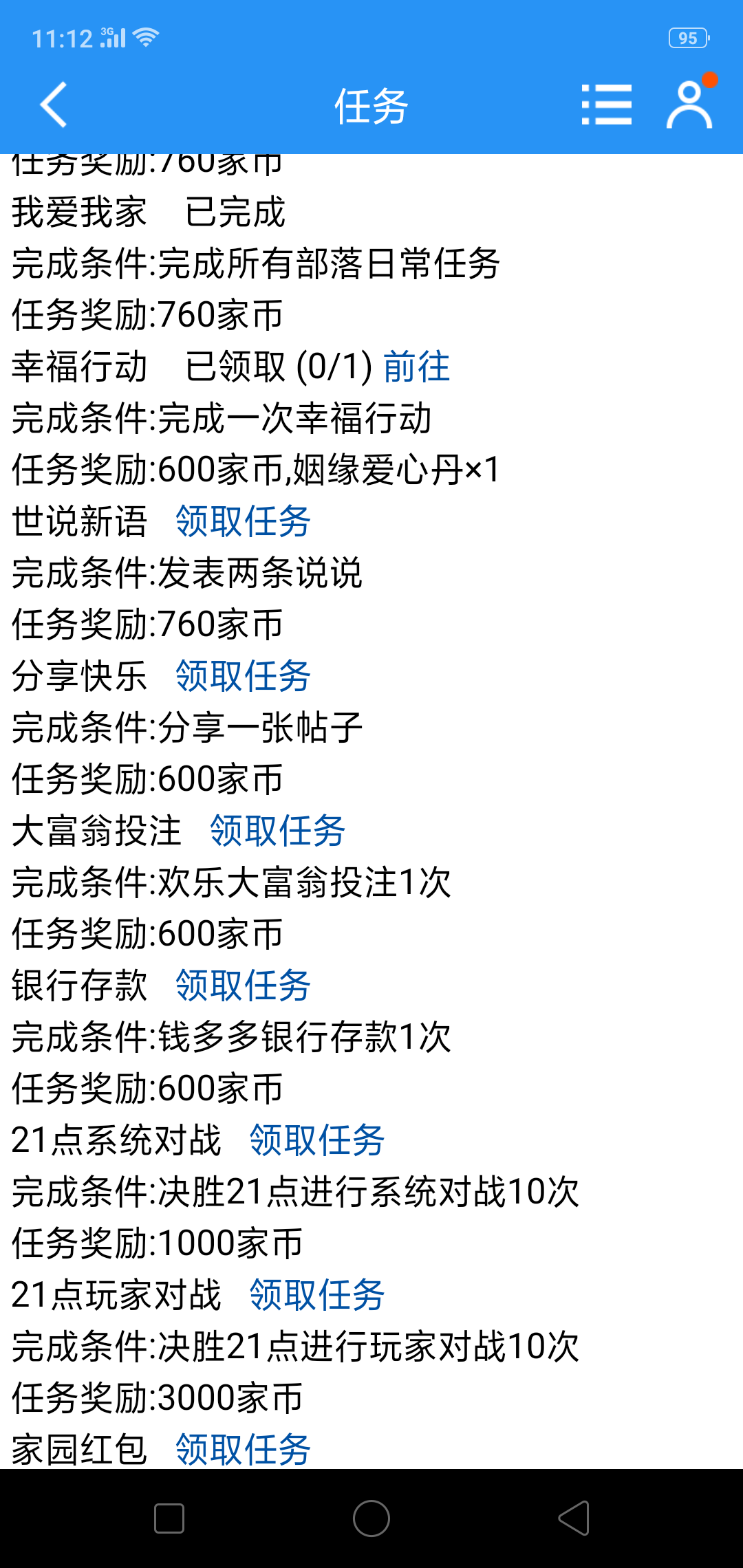Claim the 分享快乐 task
Image resolution: width=743 pixels, height=1568 pixels.
tap(243, 676)
